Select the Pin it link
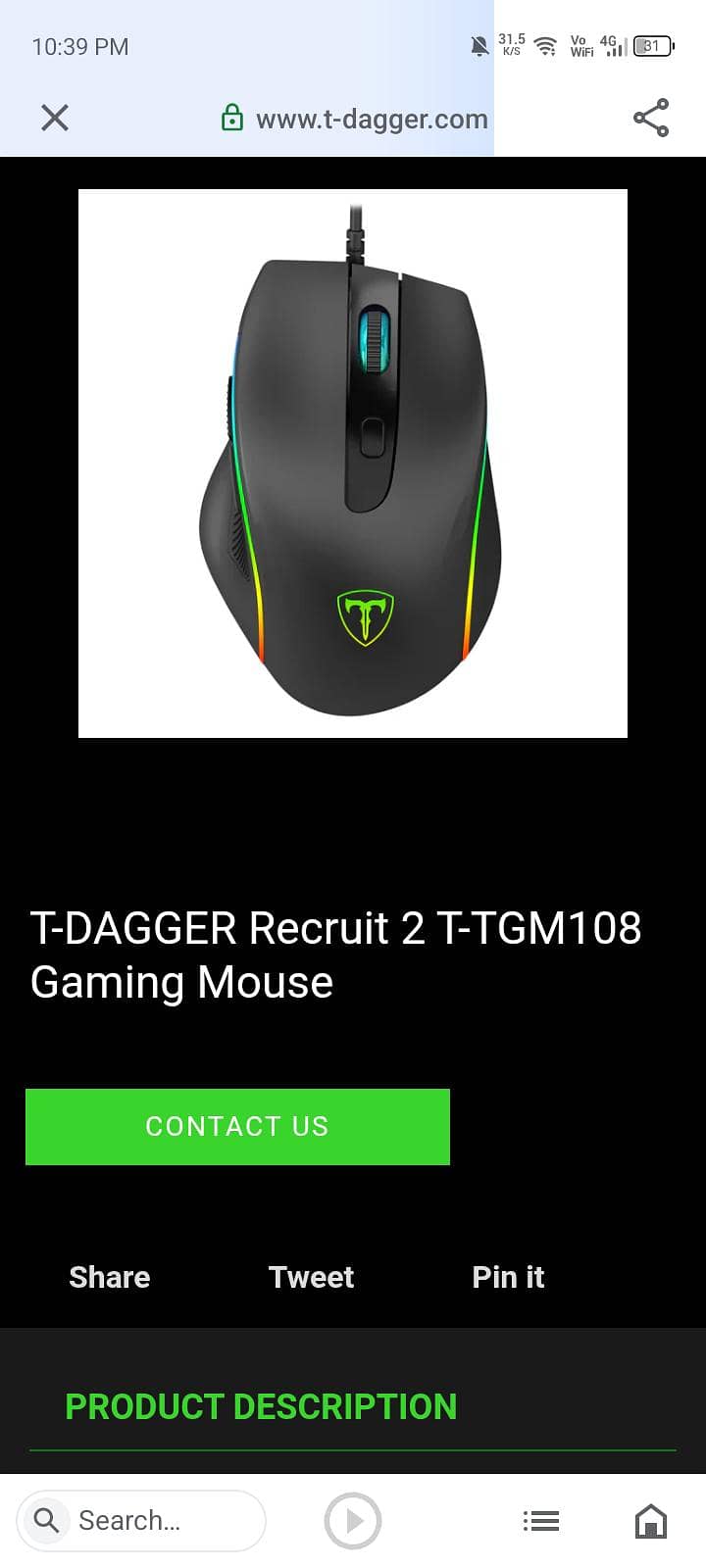Viewport: 706px width, 1568px height. click(x=508, y=1277)
